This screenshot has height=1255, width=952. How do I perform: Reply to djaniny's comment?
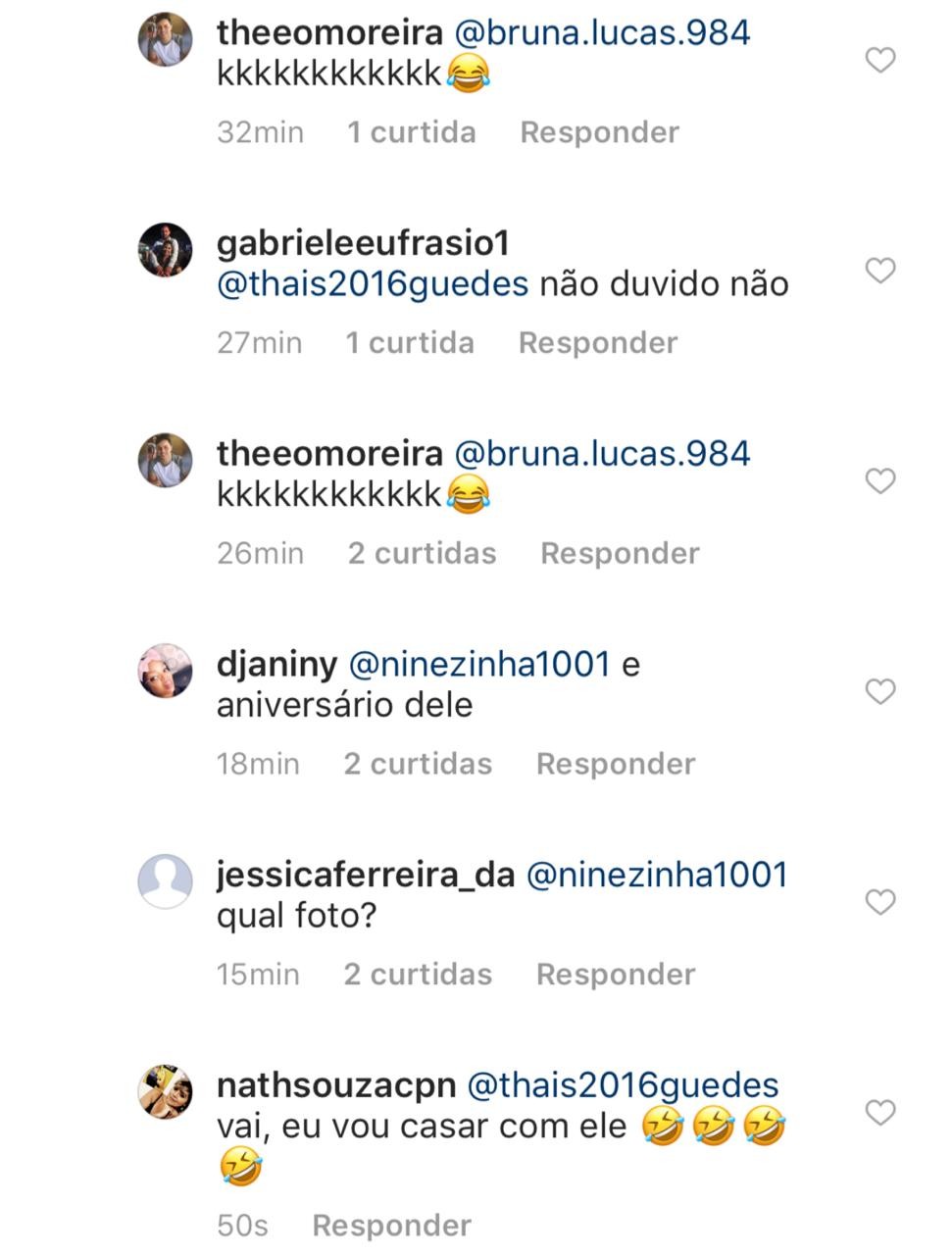click(616, 763)
